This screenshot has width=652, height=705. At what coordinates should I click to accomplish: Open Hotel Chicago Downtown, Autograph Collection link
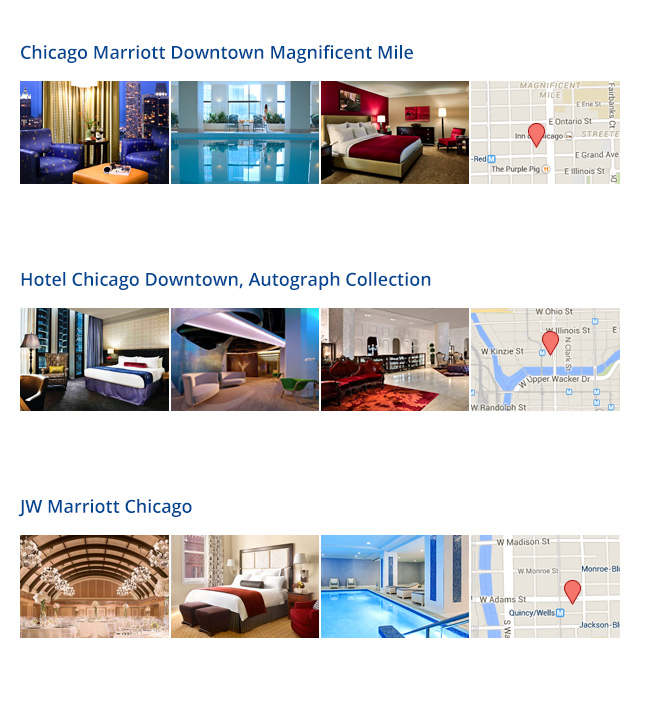(225, 280)
